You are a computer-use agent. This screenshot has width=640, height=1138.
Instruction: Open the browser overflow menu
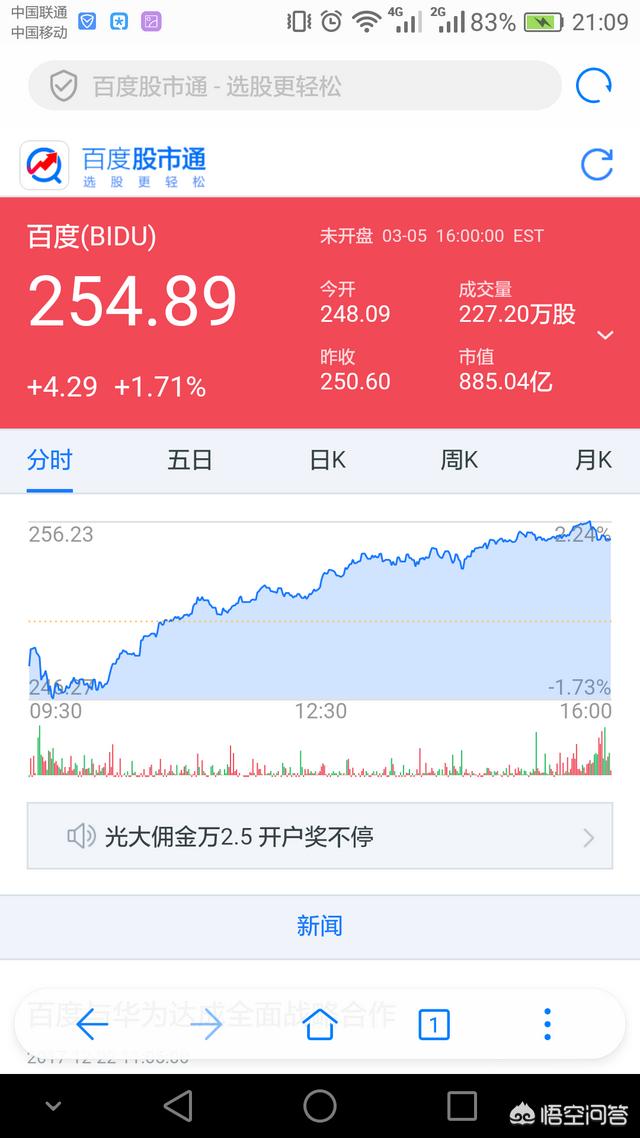[548, 1025]
